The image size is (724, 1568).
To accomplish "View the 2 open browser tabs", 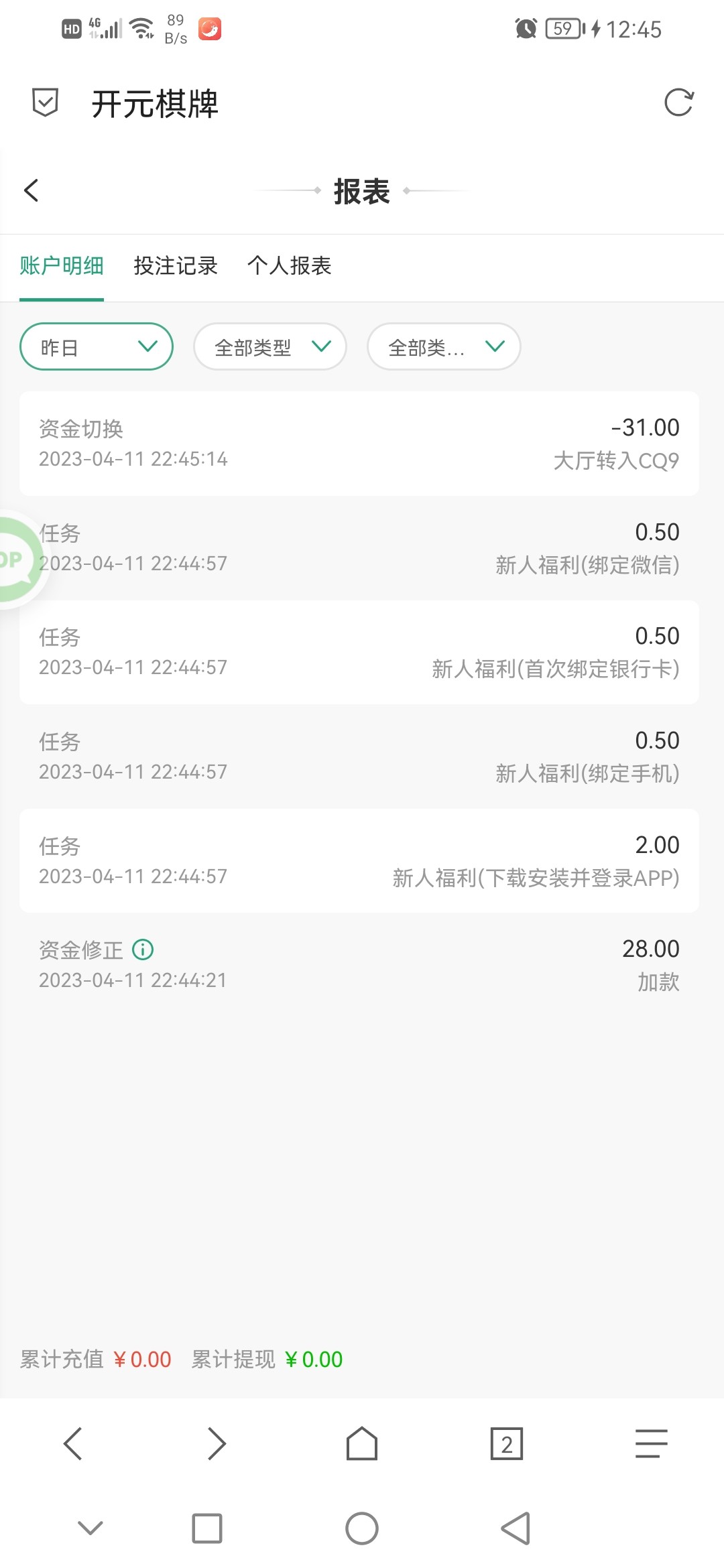I will click(x=507, y=1443).
